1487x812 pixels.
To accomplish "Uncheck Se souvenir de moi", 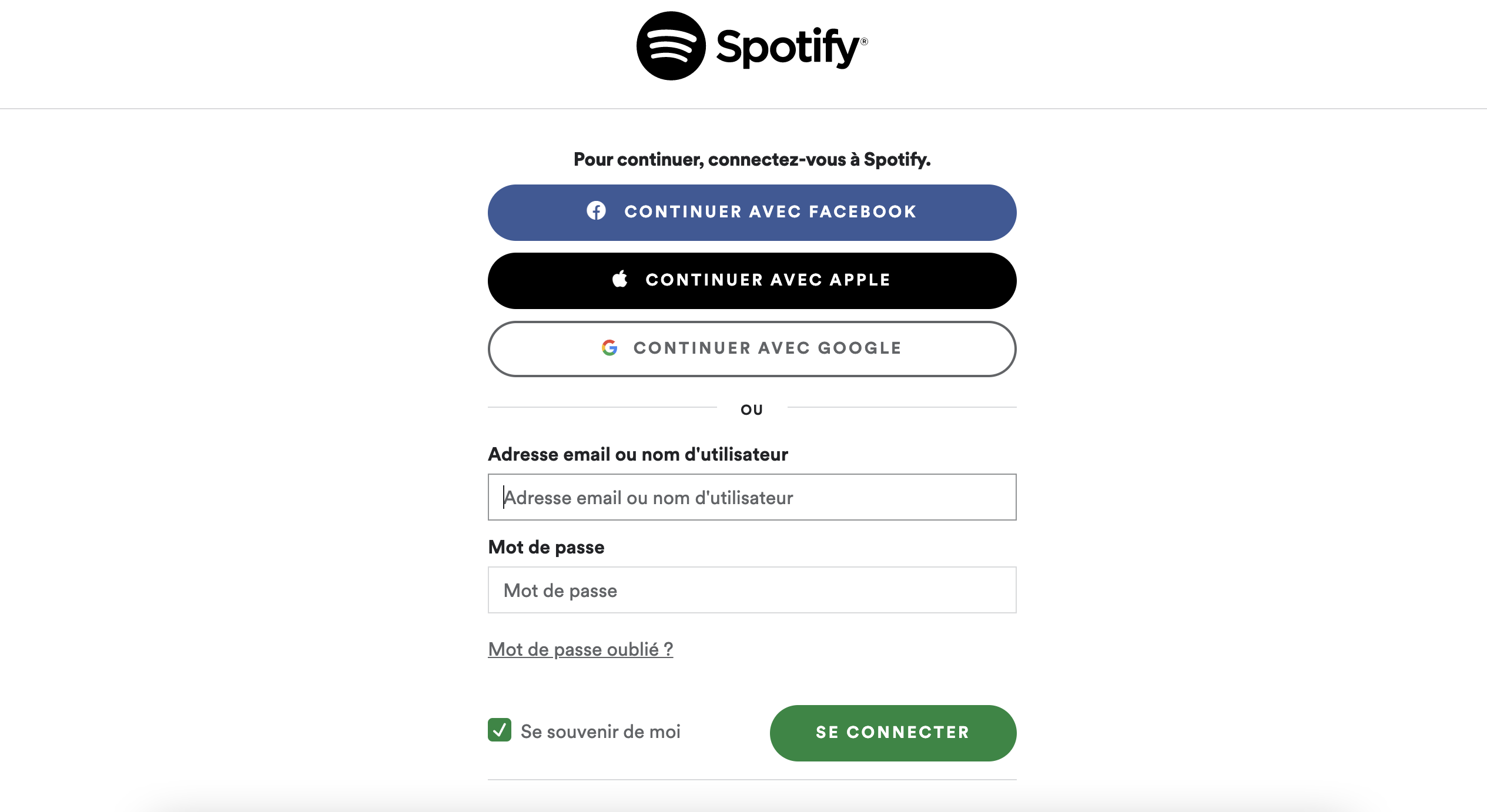I will (x=500, y=730).
